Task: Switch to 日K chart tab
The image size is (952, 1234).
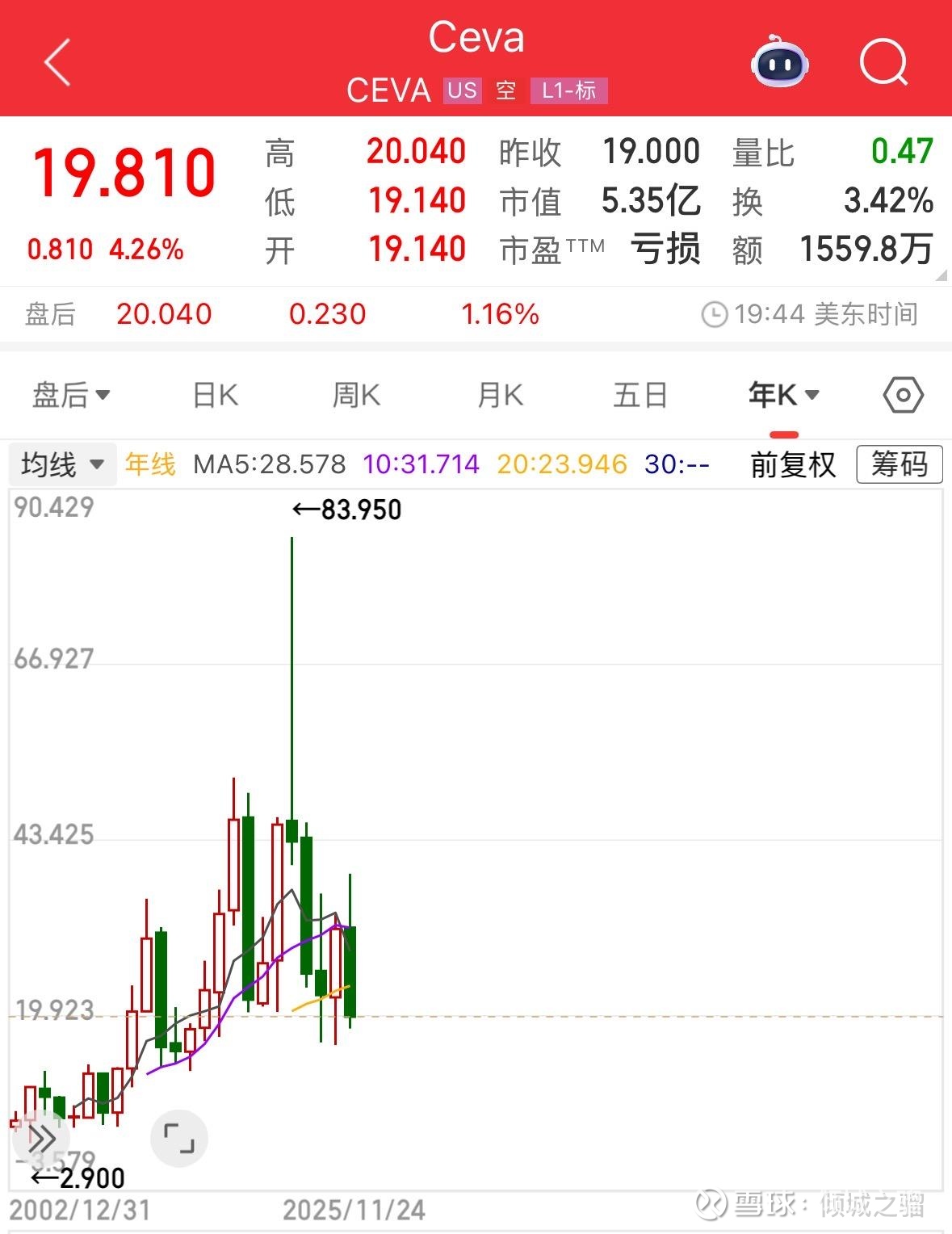Action: (216, 396)
